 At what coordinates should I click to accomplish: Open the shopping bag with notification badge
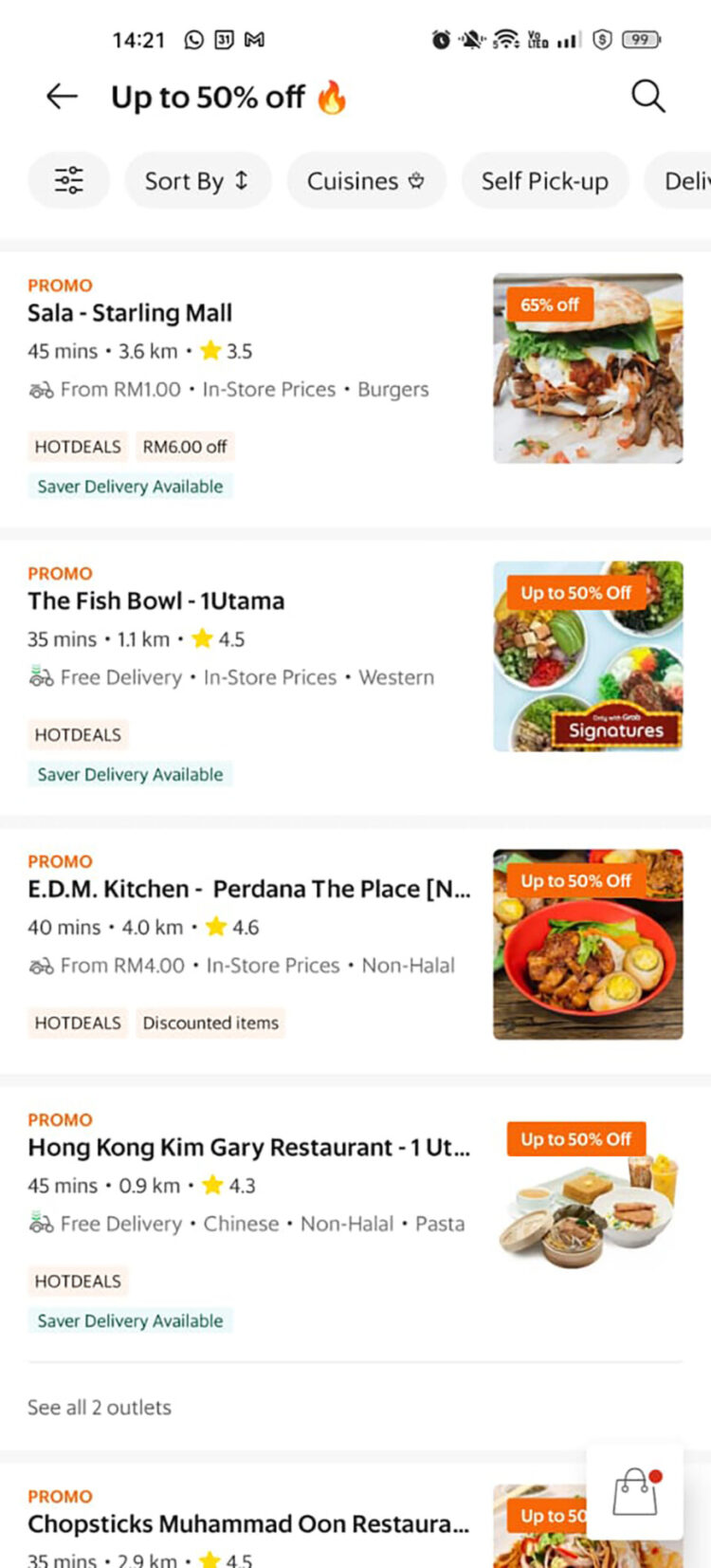coord(634,1490)
